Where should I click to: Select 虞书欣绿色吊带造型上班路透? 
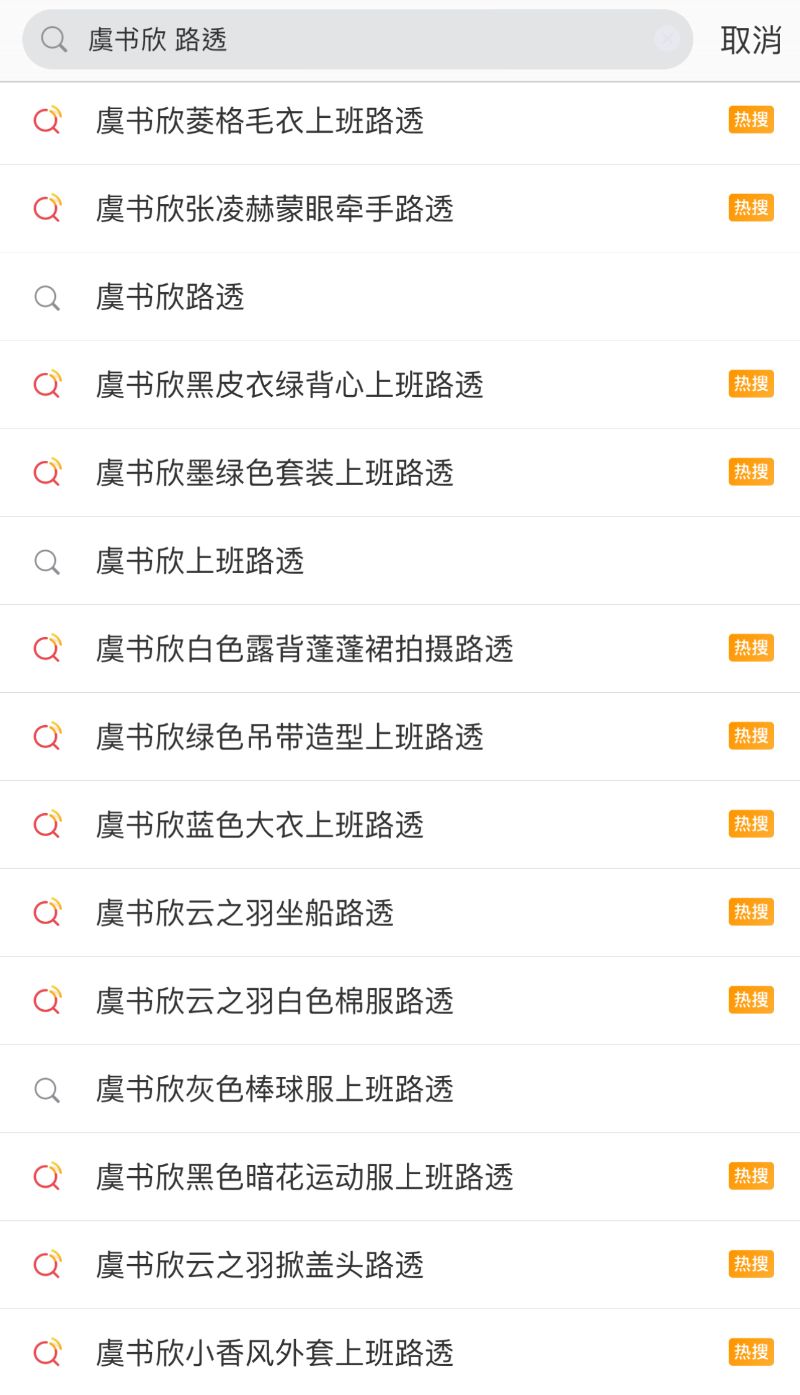point(290,737)
